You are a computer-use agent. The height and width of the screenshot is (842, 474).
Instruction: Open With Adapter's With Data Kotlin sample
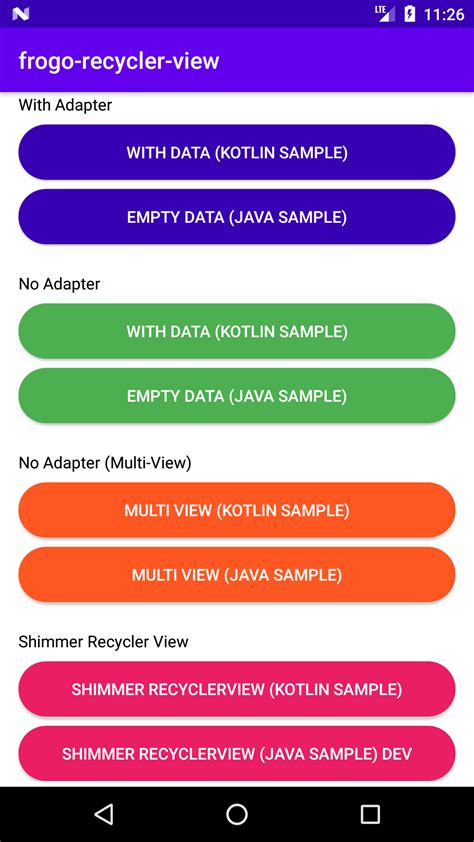[x=237, y=153]
